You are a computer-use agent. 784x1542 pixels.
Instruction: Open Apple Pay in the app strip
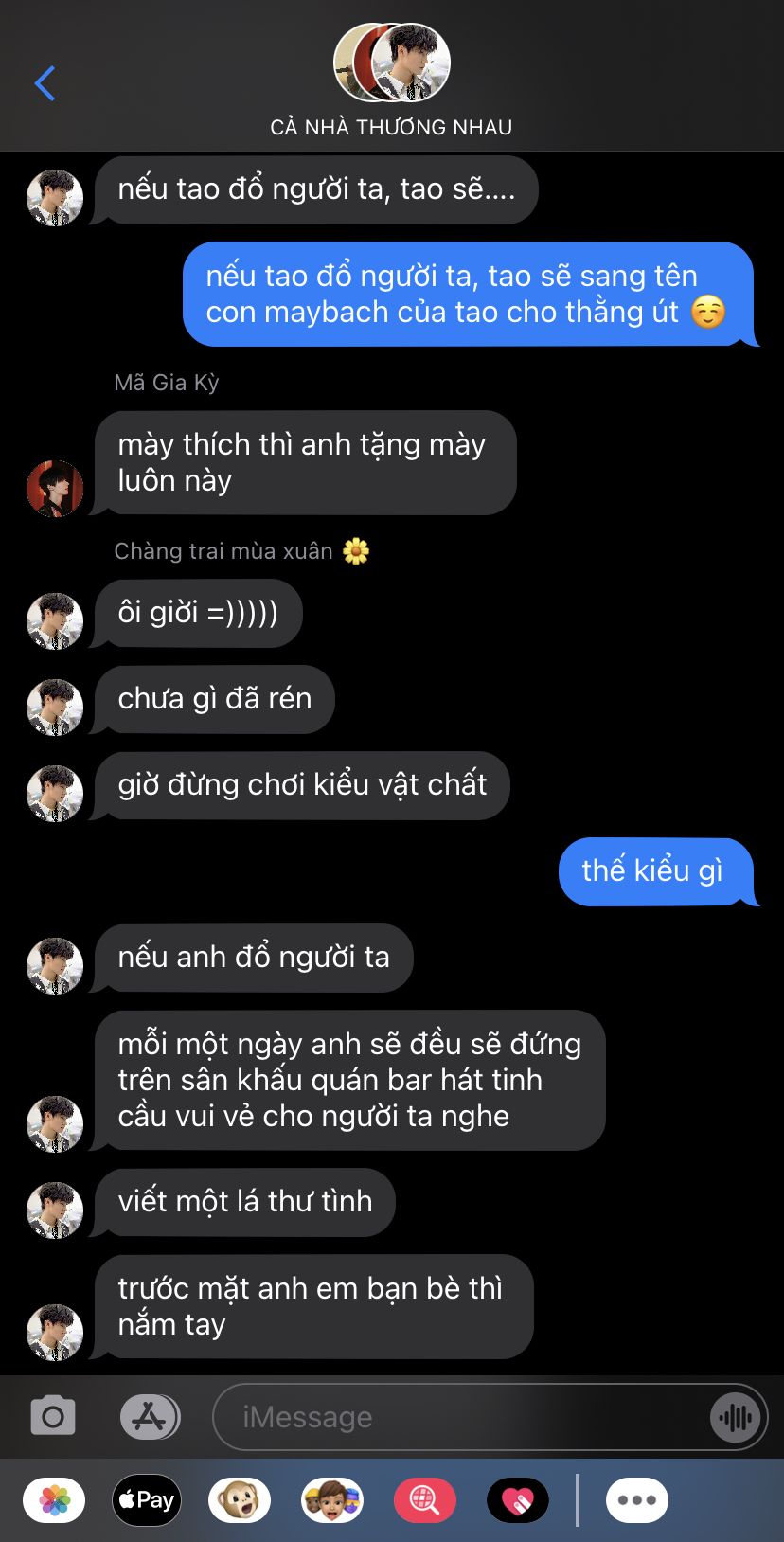click(x=147, y=1500)
